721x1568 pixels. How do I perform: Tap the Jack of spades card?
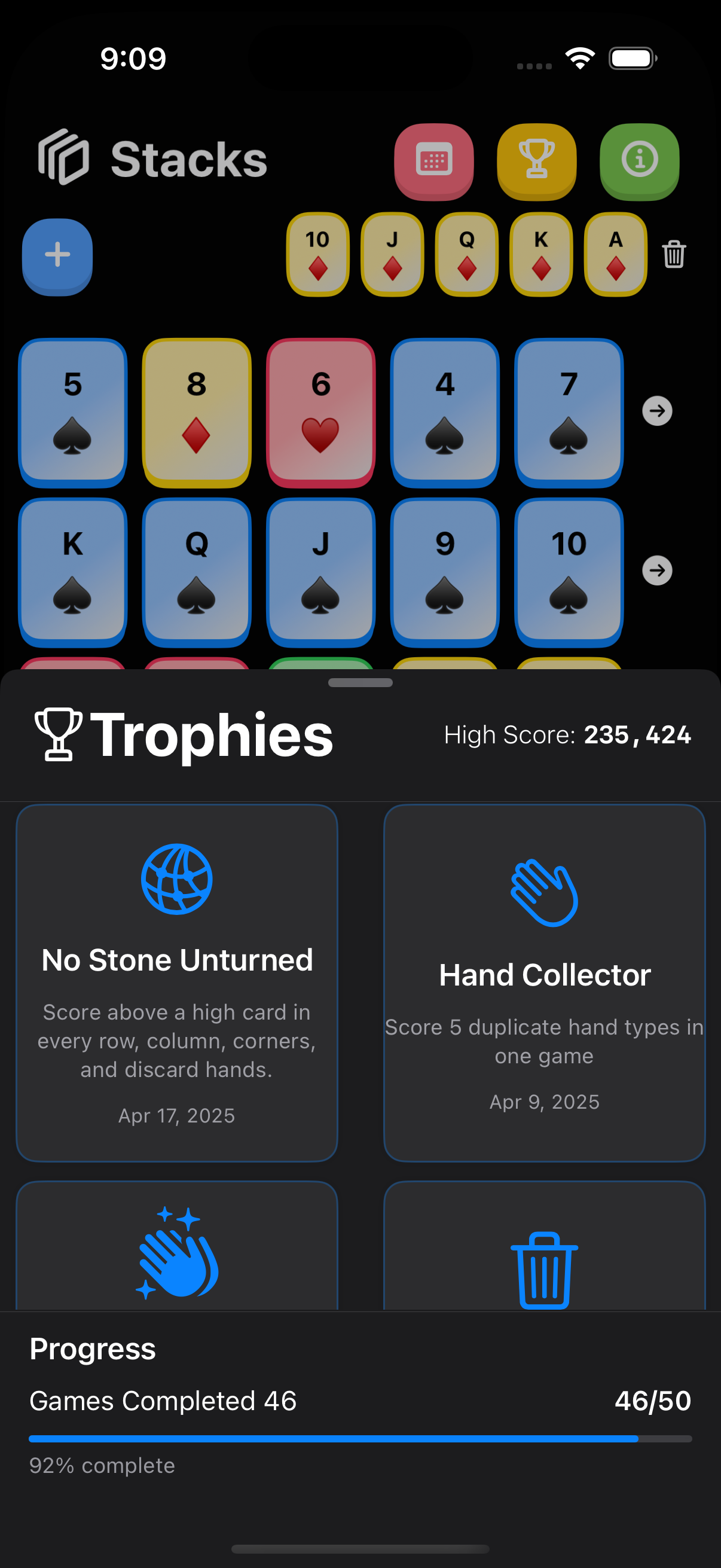coord(320,572)
